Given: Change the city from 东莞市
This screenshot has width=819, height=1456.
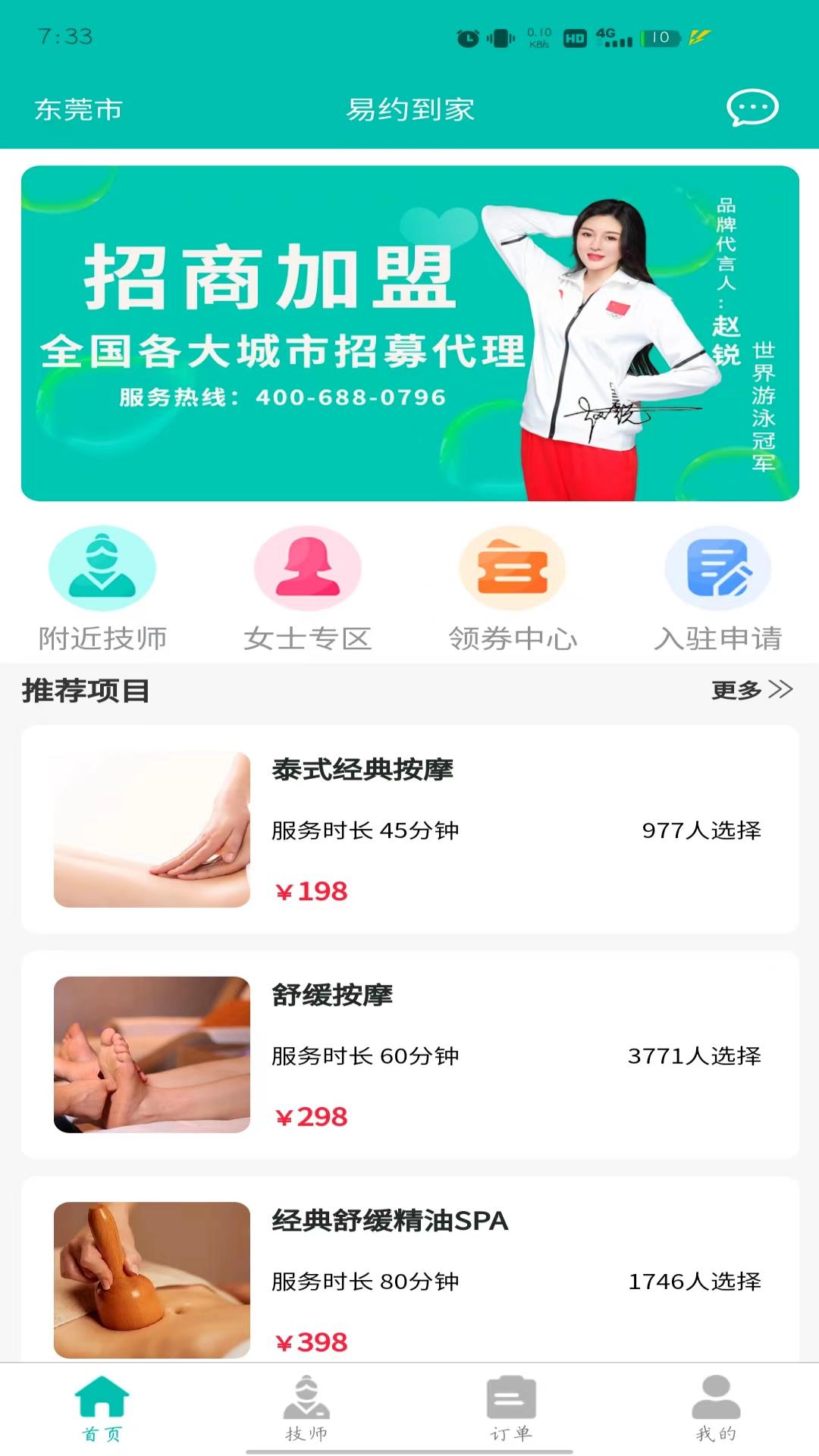Looking at the screenshot, I should coord(78,110).
